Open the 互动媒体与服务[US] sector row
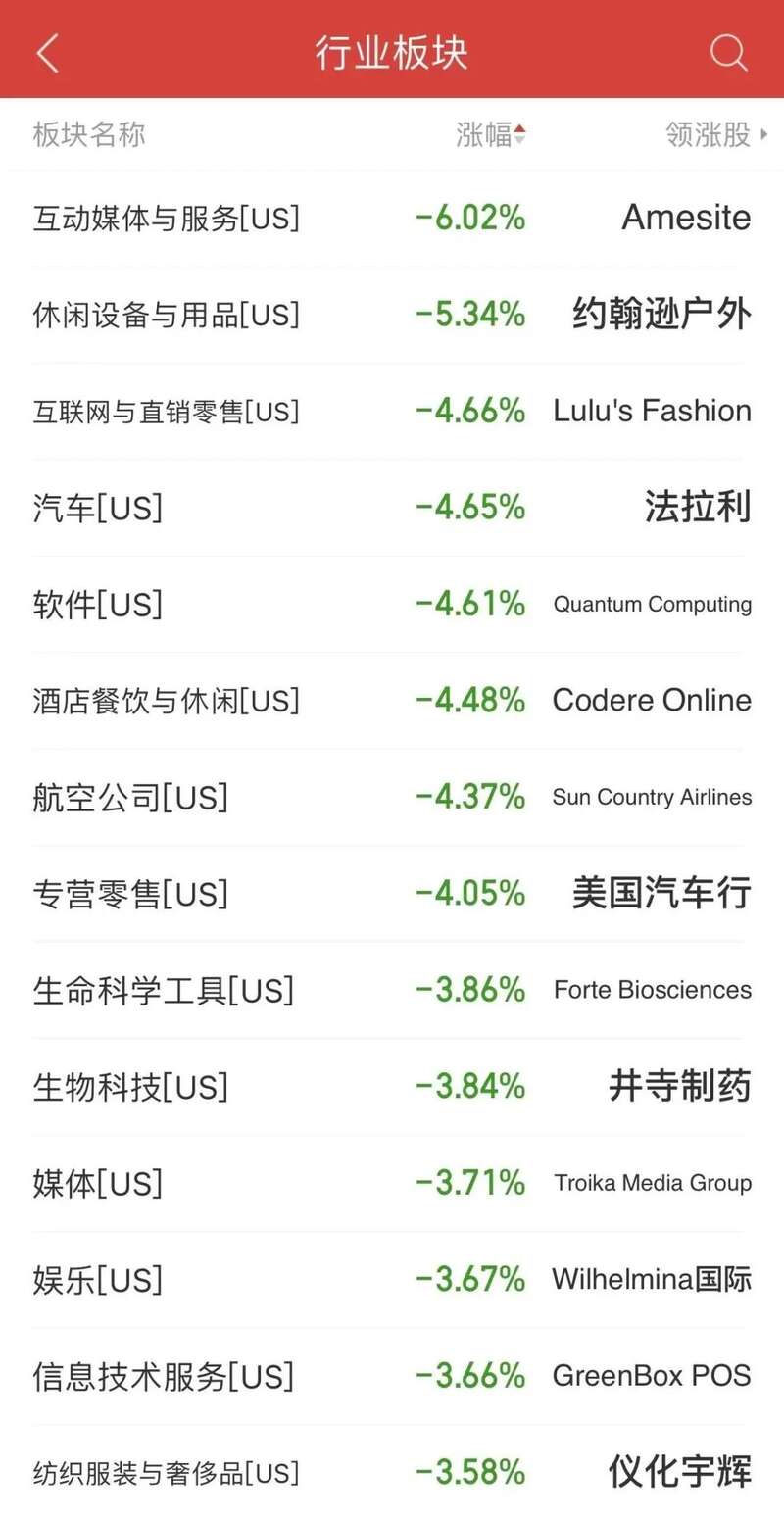Screen dimensions: 784x1519 pyautogui.click(x=392, y=218)
